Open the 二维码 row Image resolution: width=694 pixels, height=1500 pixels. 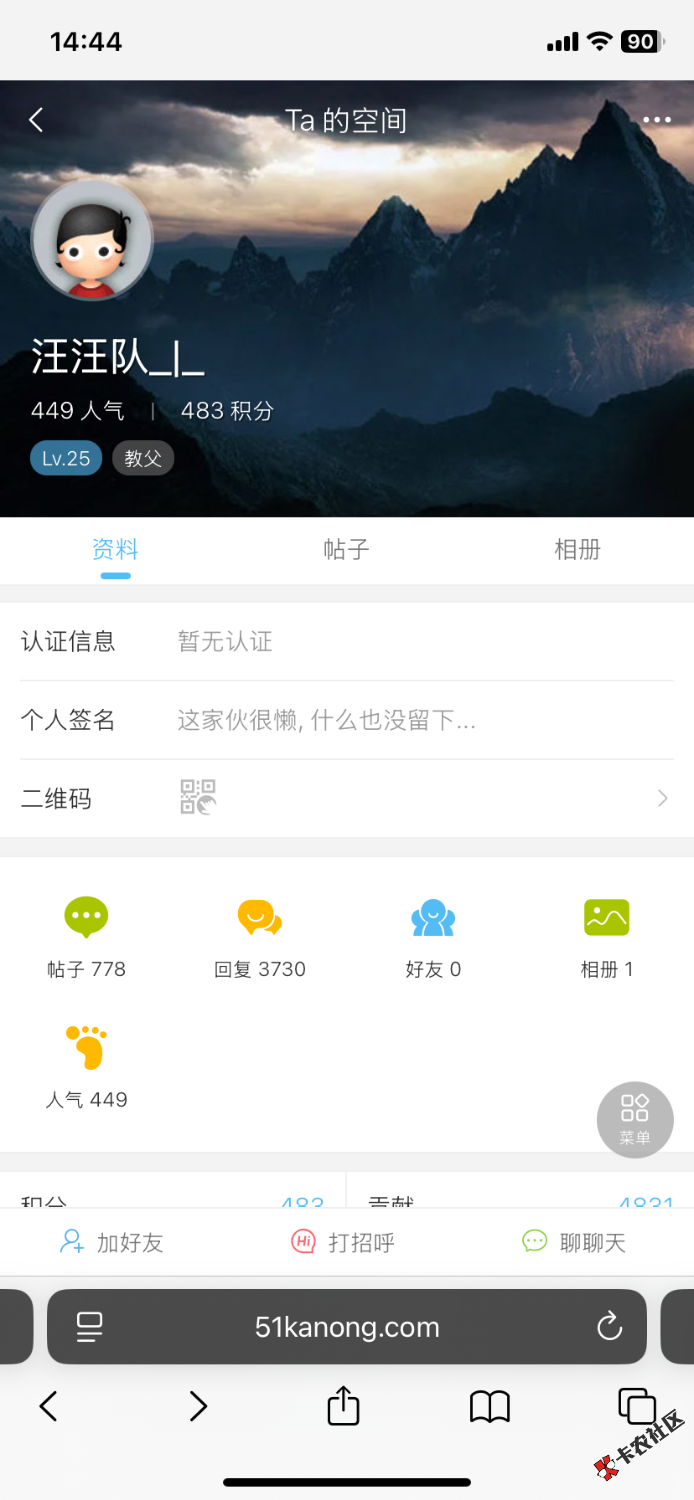coord(346,798)
